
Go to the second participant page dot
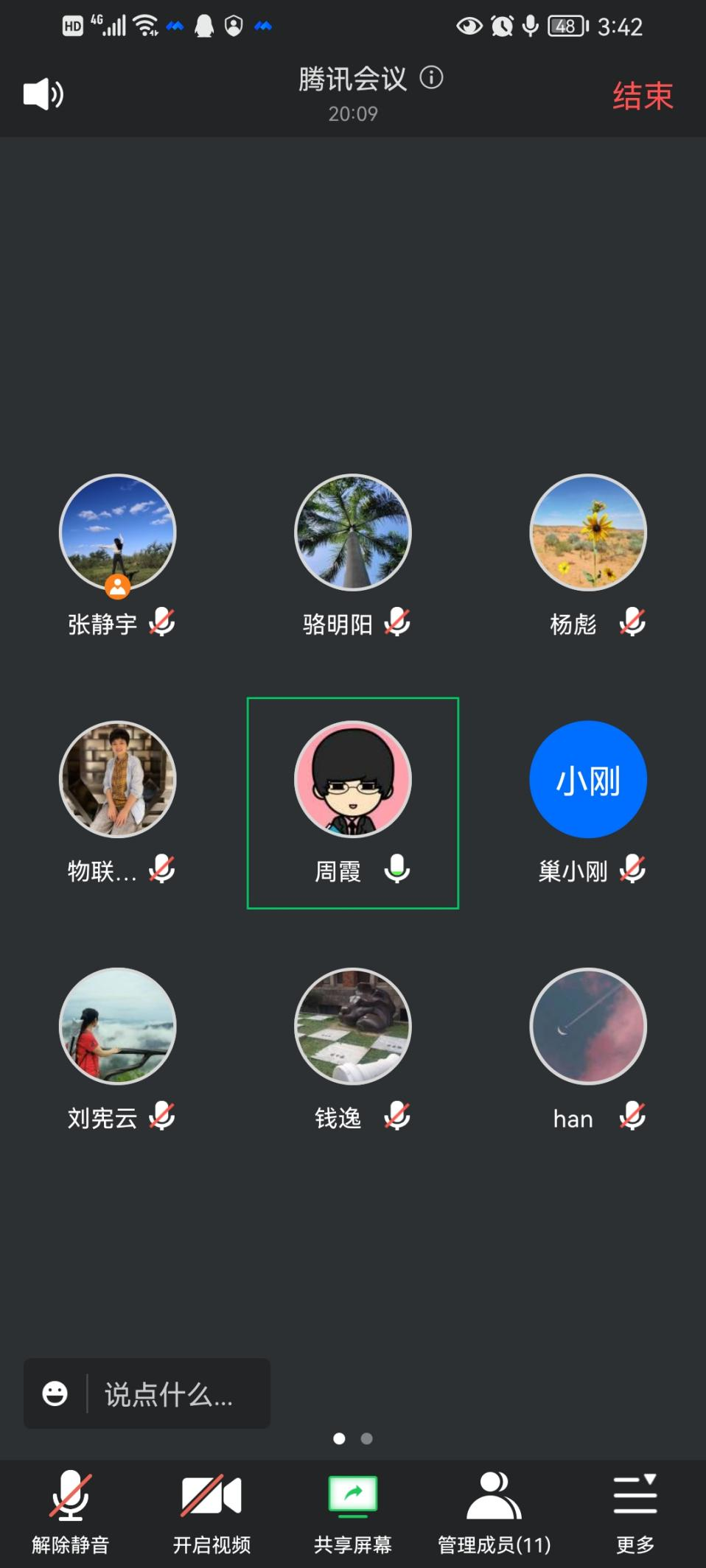(x=367, y=1438)
